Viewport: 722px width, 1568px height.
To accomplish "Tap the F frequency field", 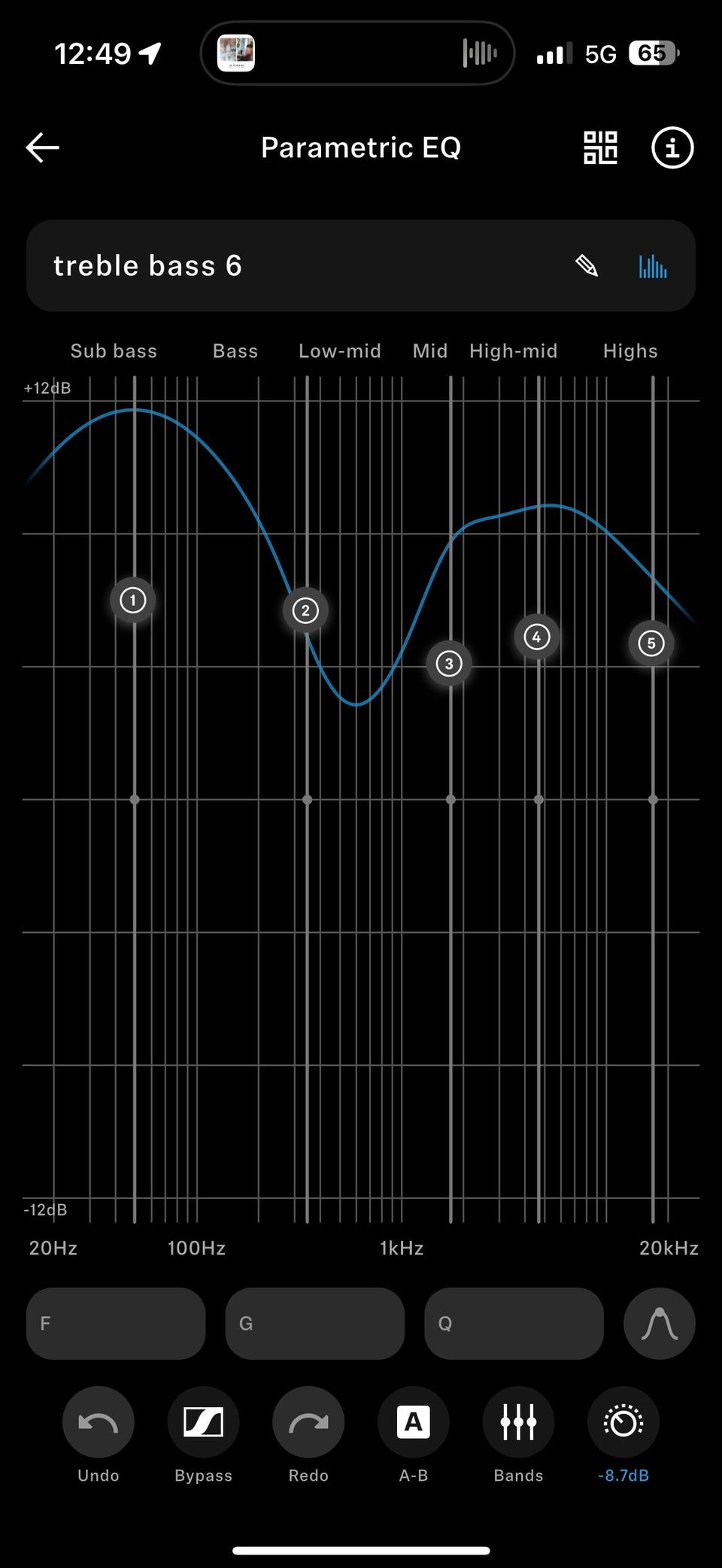I will 116,1324.
